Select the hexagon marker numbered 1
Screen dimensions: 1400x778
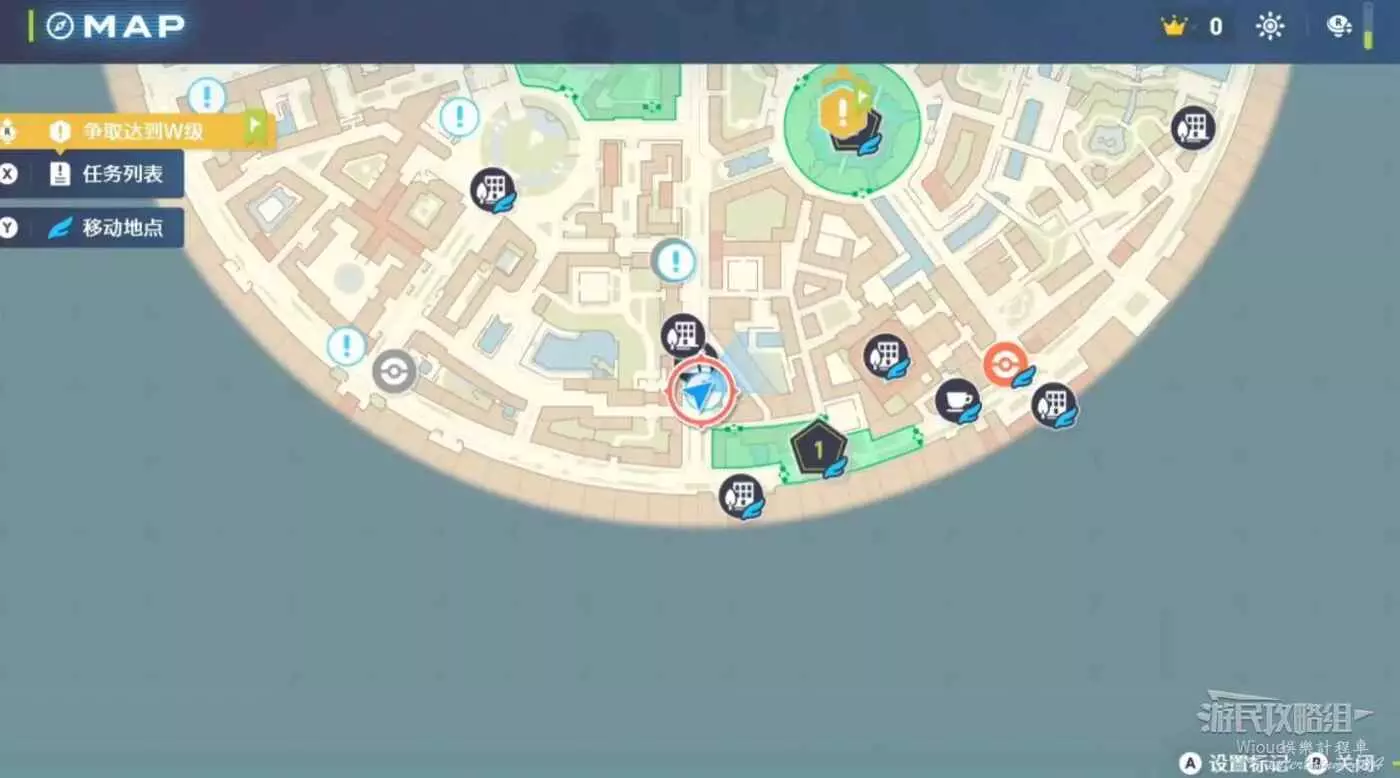818,451
